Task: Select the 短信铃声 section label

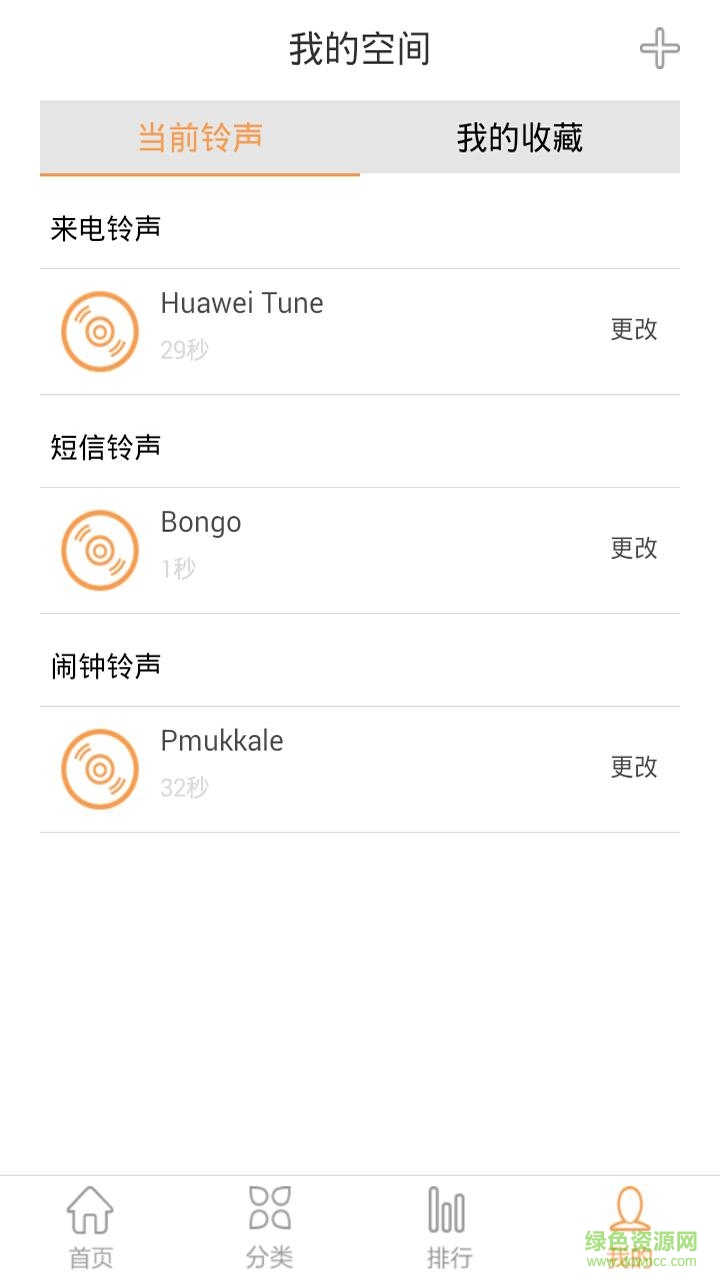Action: [x=102, y=444]
